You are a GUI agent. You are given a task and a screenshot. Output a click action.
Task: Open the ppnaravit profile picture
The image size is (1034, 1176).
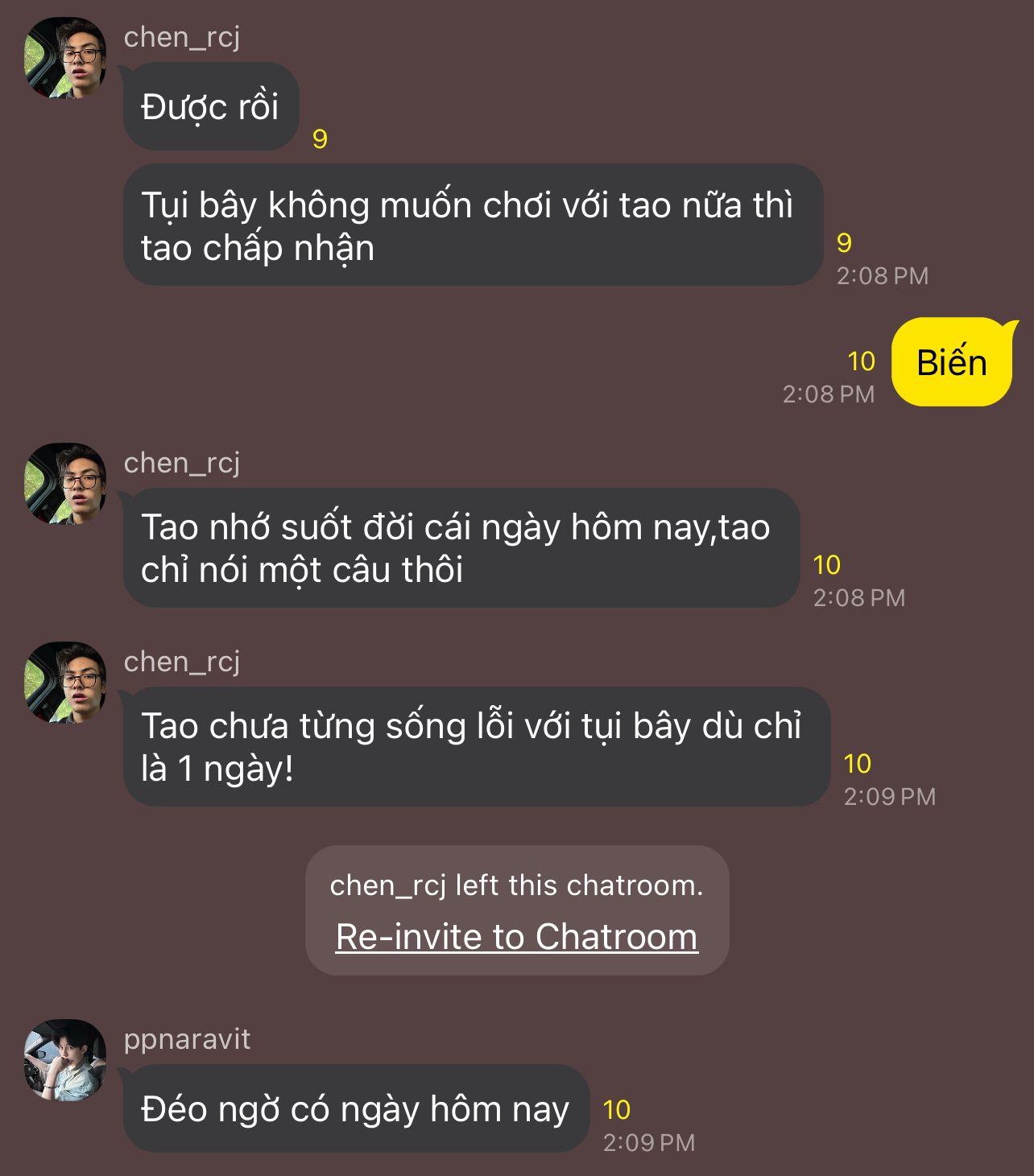pyautogui.click(x=65, y=1060)
